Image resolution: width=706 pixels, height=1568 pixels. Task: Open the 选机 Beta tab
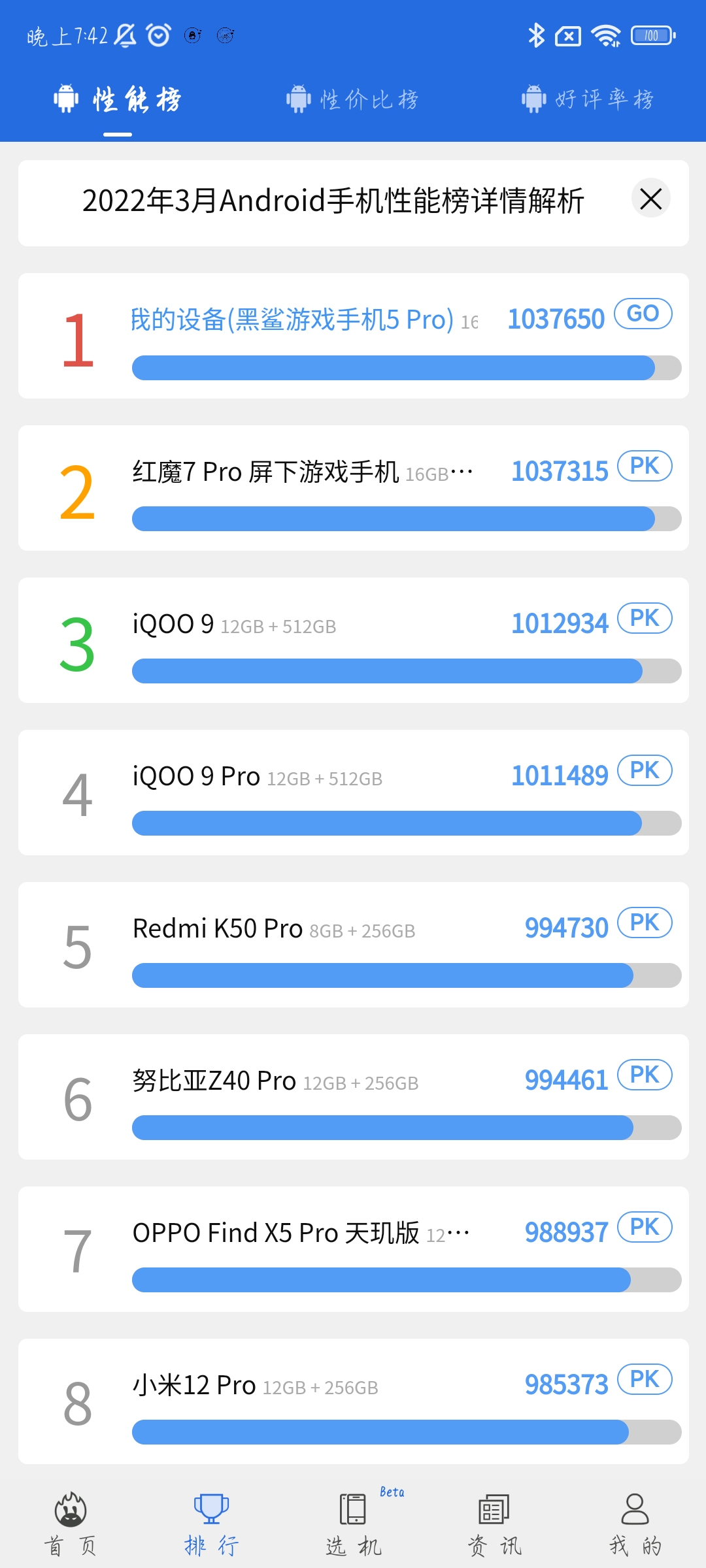point(354,1525)
